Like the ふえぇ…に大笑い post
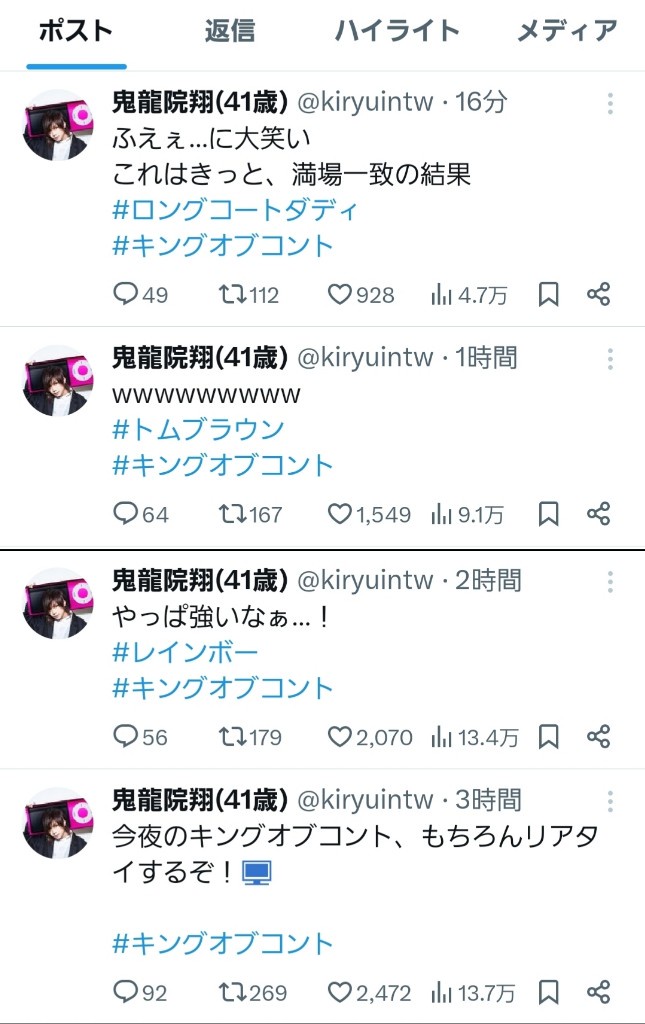Viewport: 645px width, 1024px height. coord(341,295)
